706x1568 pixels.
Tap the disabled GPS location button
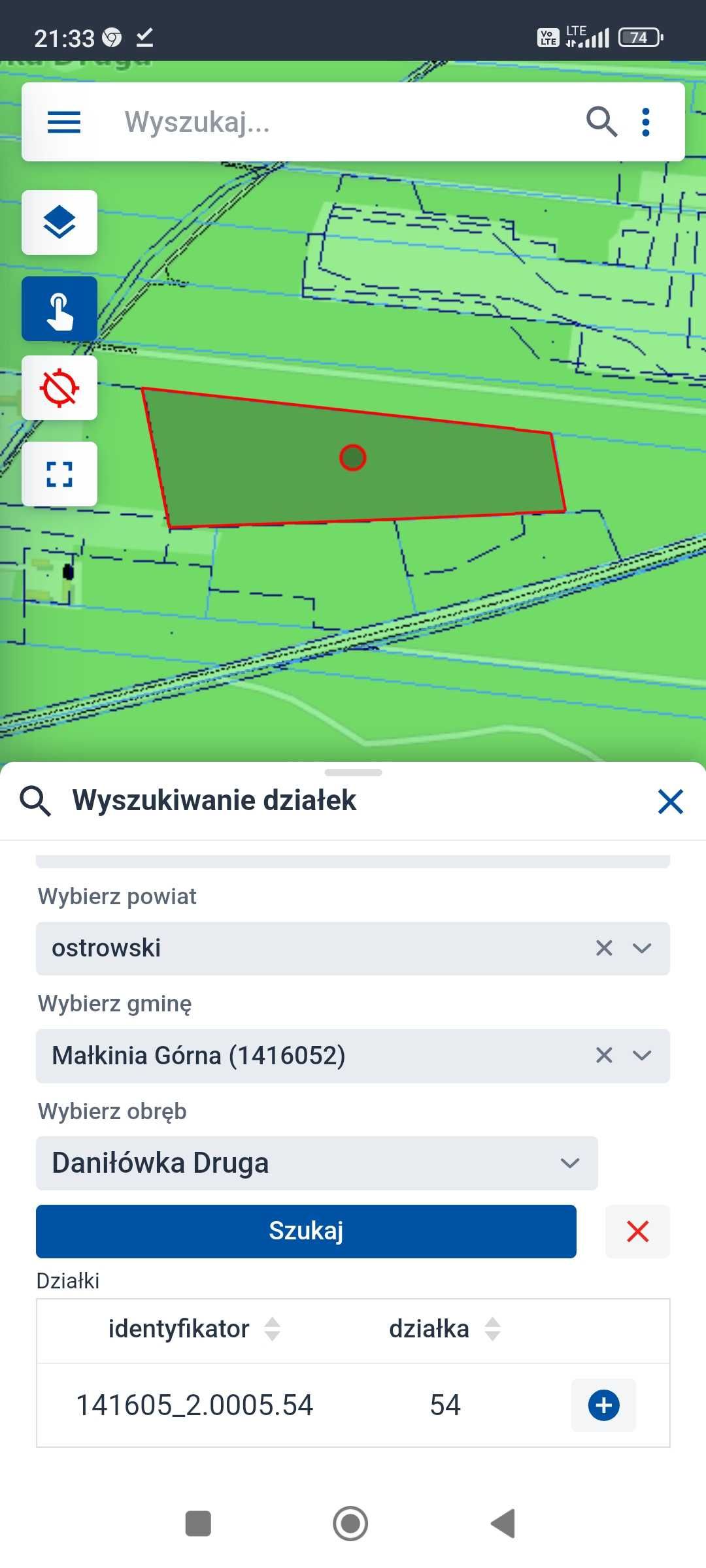tap(59, 388)
